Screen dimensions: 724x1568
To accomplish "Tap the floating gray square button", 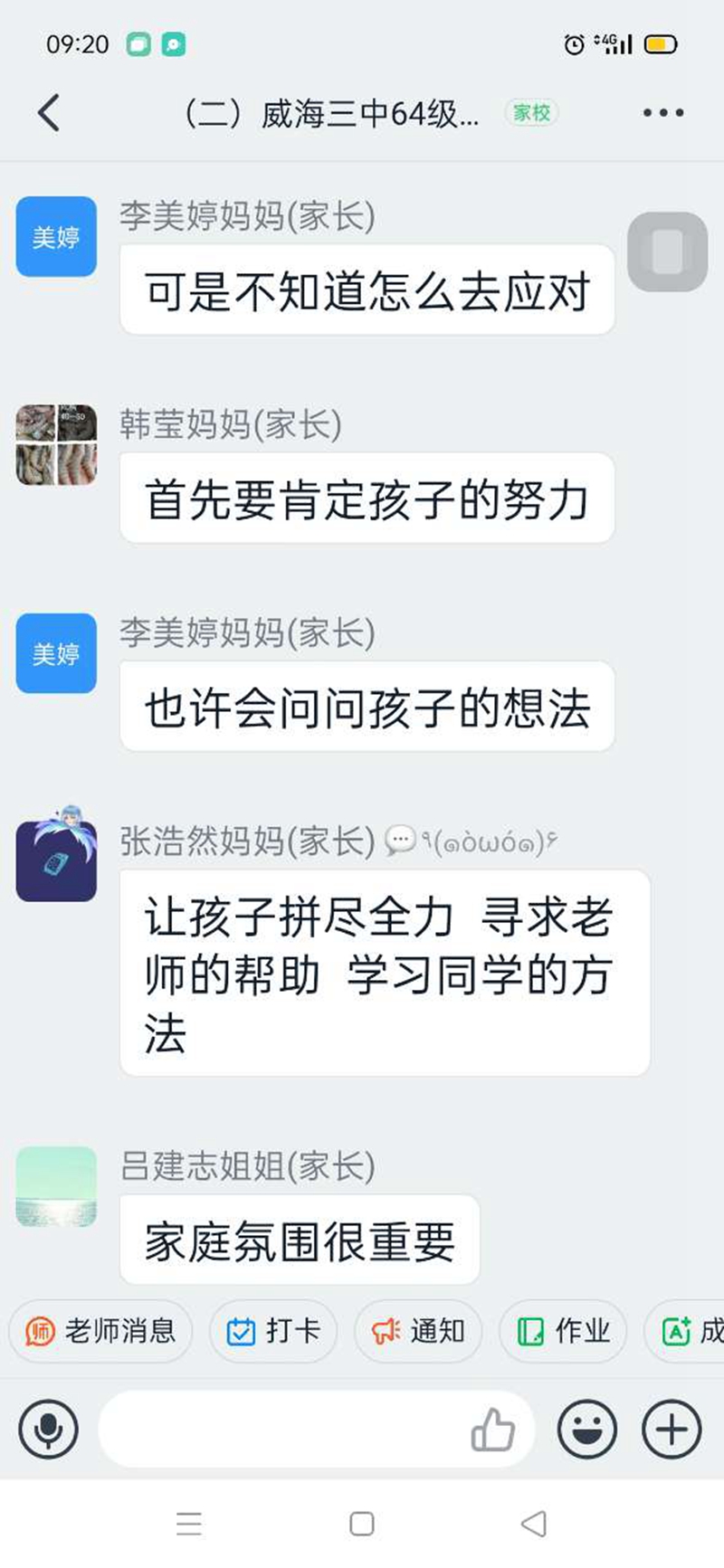I will [667, 252].
